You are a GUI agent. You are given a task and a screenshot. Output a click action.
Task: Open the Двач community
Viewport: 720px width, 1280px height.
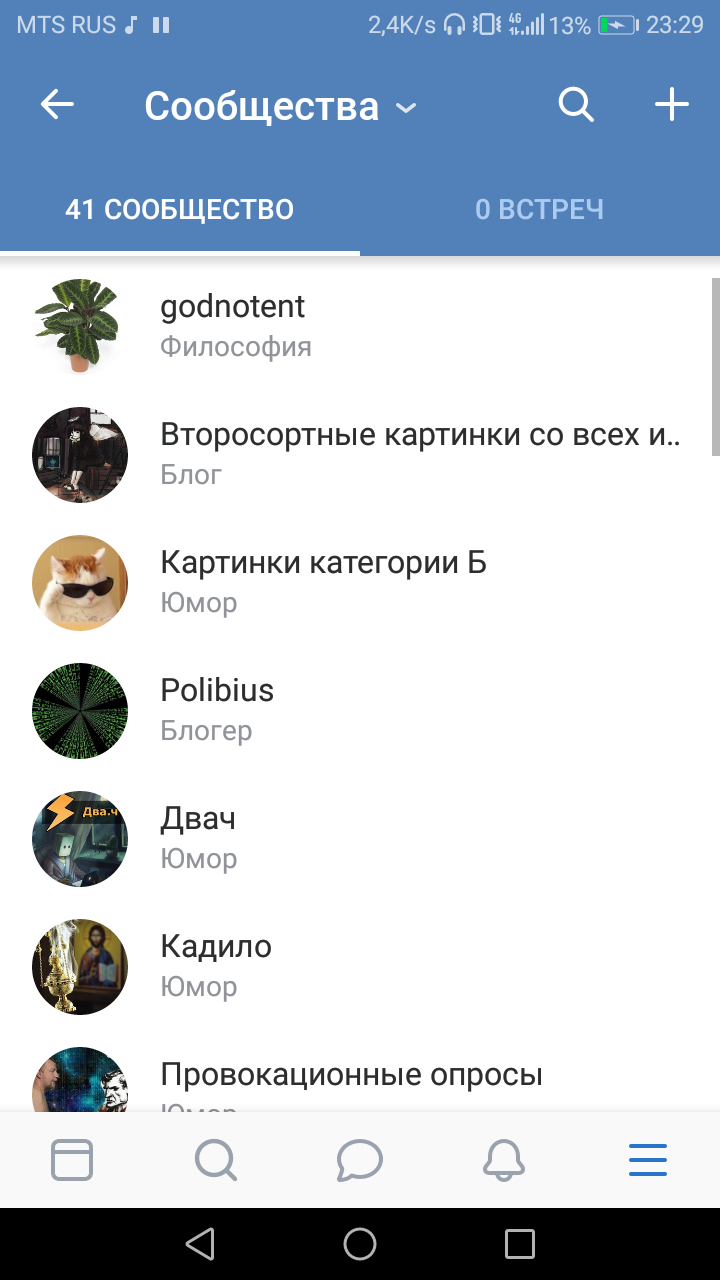point(360,838)
